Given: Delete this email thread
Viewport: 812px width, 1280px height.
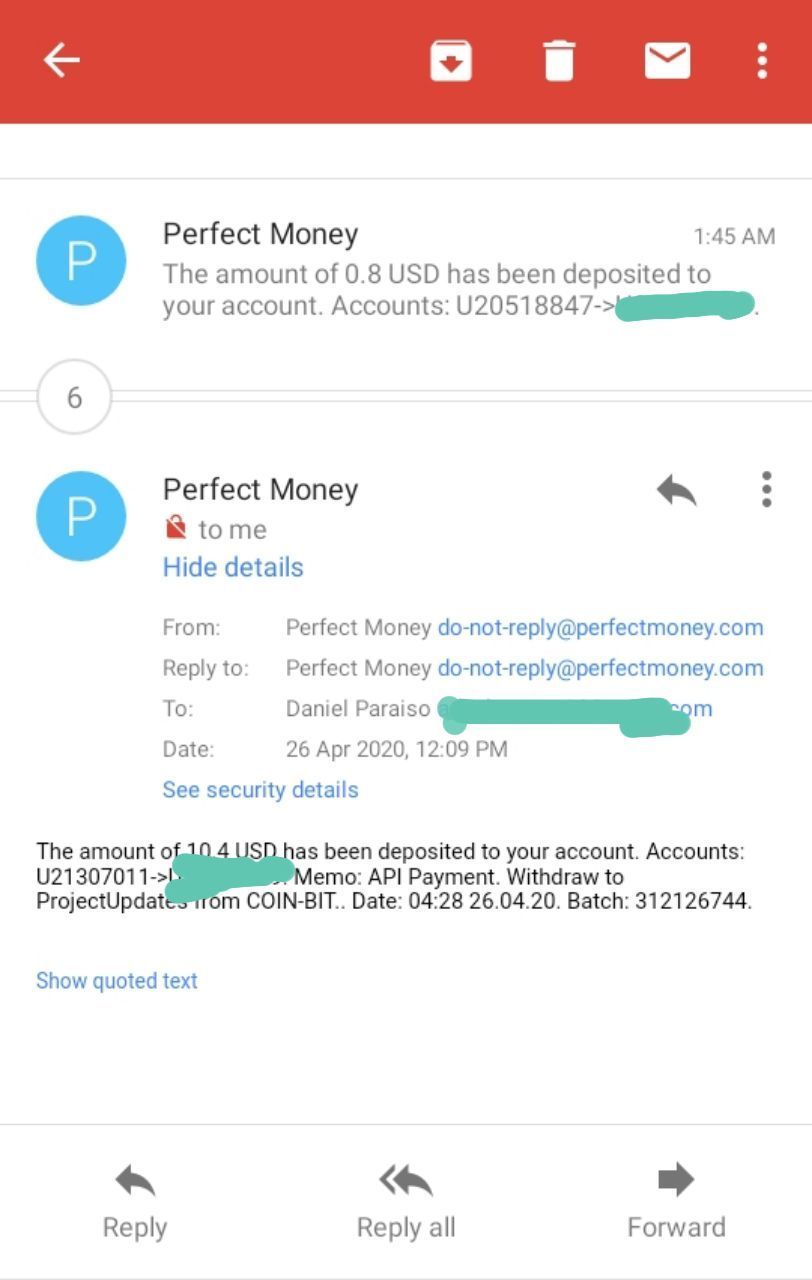Looking at the screenshot, I should [559, 60].
